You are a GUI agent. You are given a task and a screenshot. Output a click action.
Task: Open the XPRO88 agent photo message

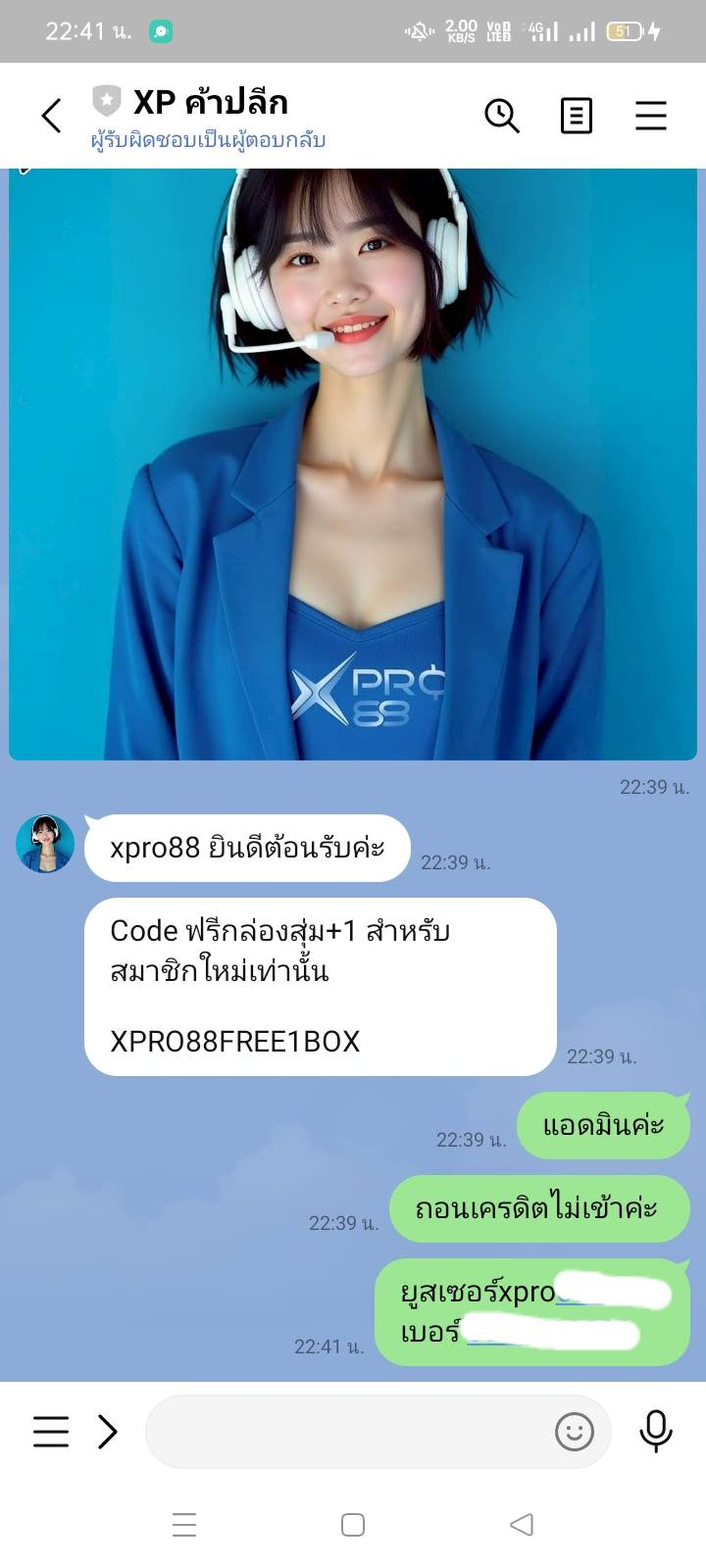coord(353,463)
